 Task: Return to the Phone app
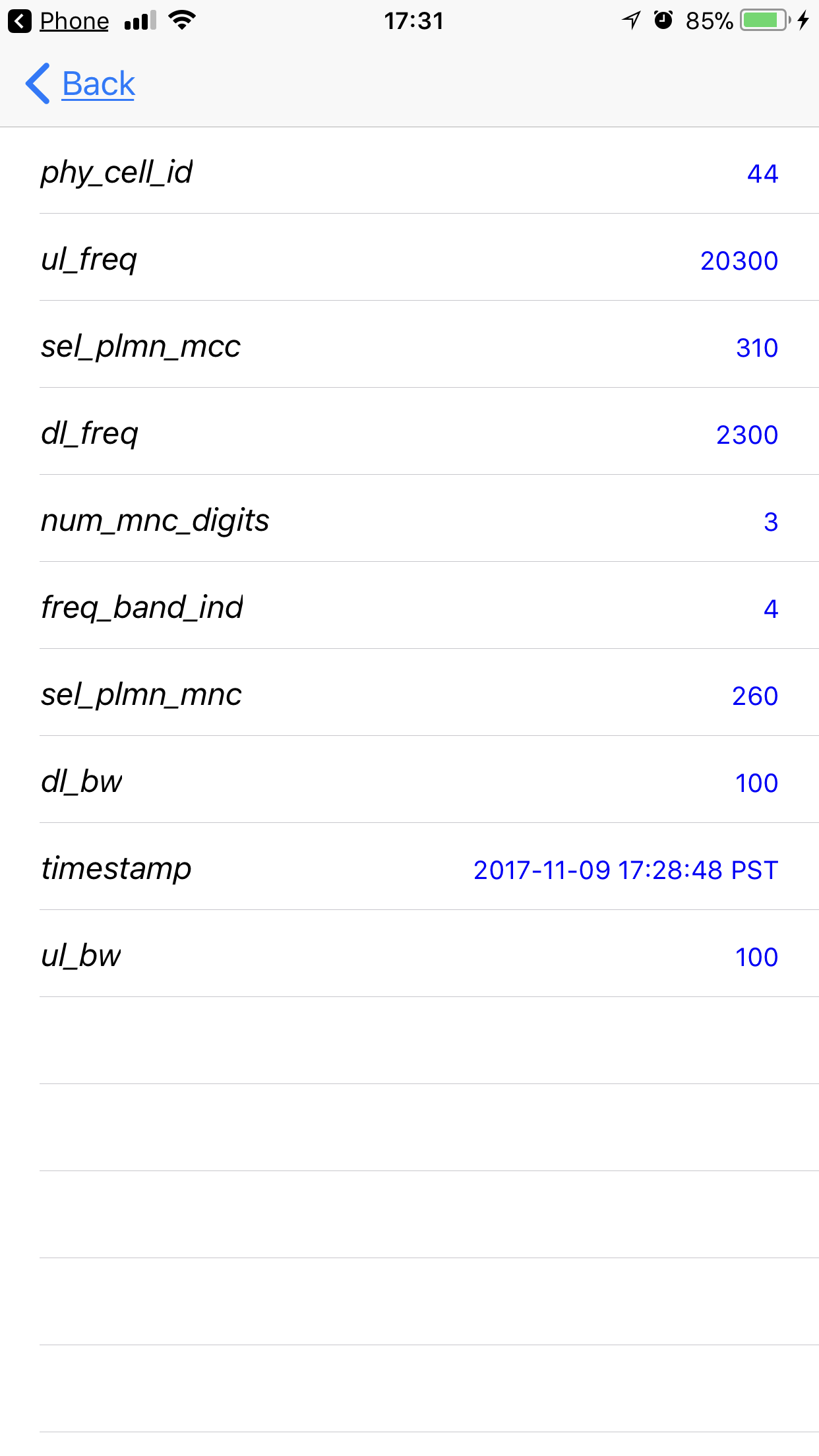coord(59,21)
